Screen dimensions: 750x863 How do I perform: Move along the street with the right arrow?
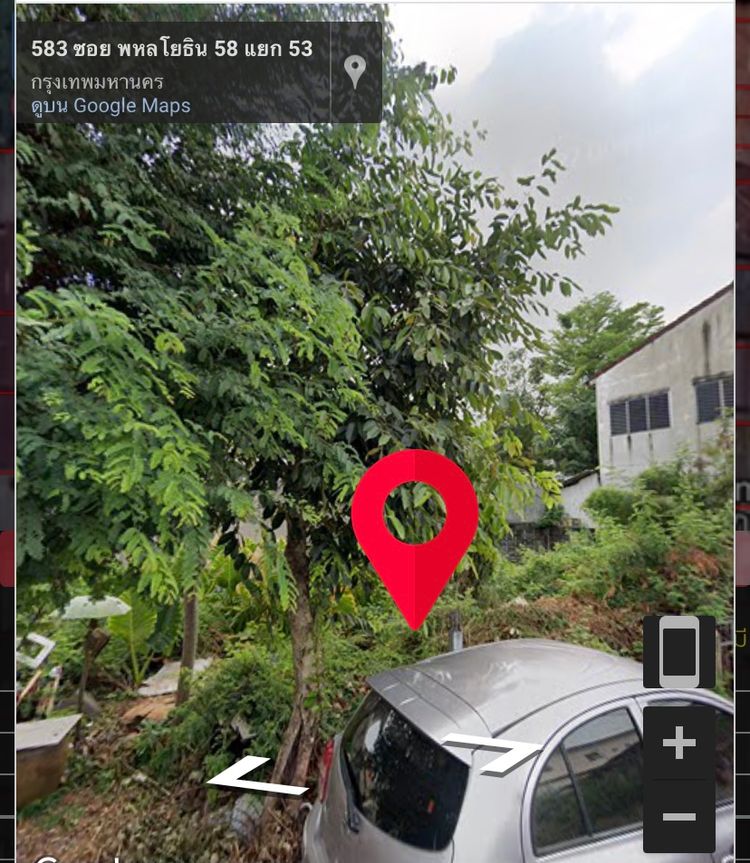click(494, 752)
